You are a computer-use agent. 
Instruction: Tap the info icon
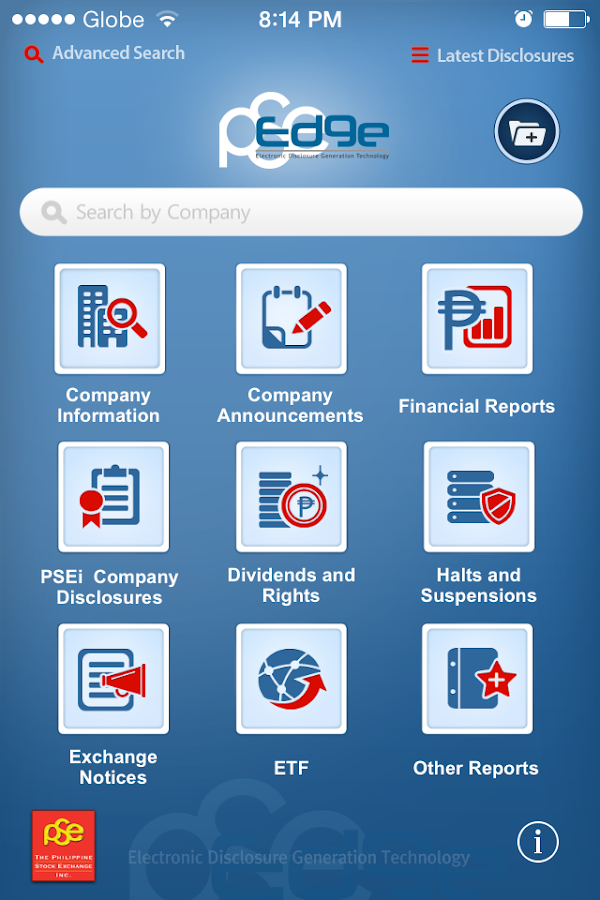pos(538,842)
